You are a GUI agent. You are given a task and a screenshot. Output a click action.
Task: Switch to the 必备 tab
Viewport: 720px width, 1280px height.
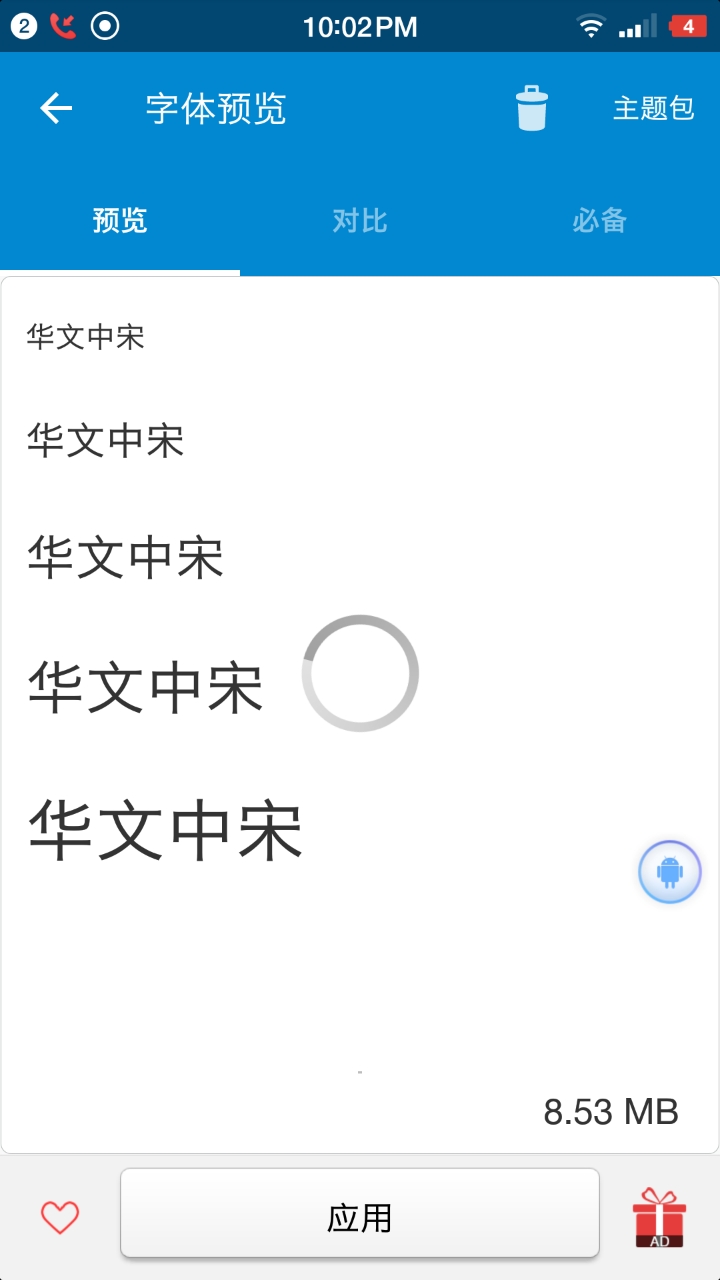(x=599, y=221)
